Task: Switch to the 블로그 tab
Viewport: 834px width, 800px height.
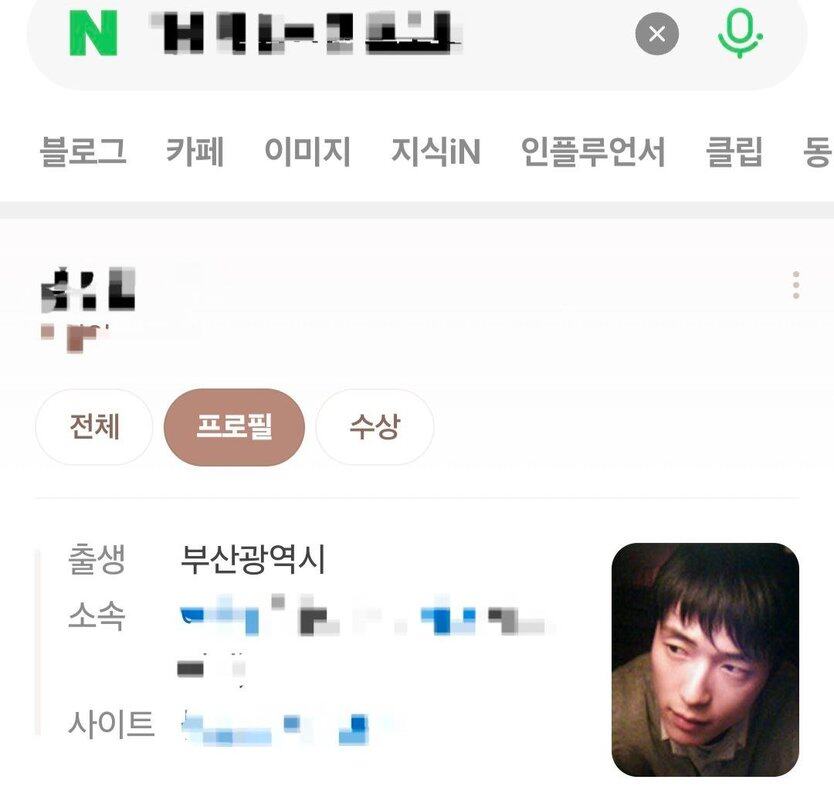Action: coord(83,152)
